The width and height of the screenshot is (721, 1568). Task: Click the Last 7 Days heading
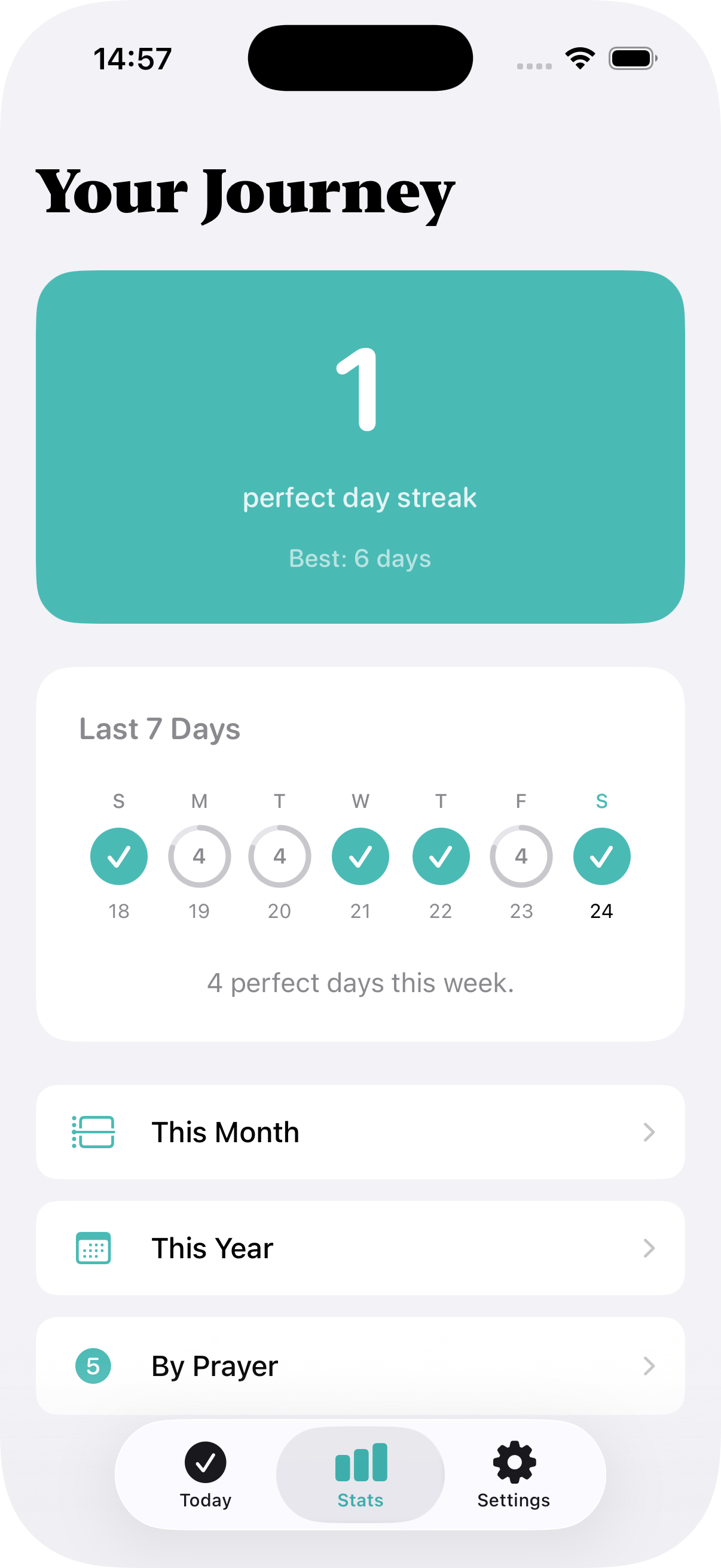pyautogui.click(x=160, y=728)
